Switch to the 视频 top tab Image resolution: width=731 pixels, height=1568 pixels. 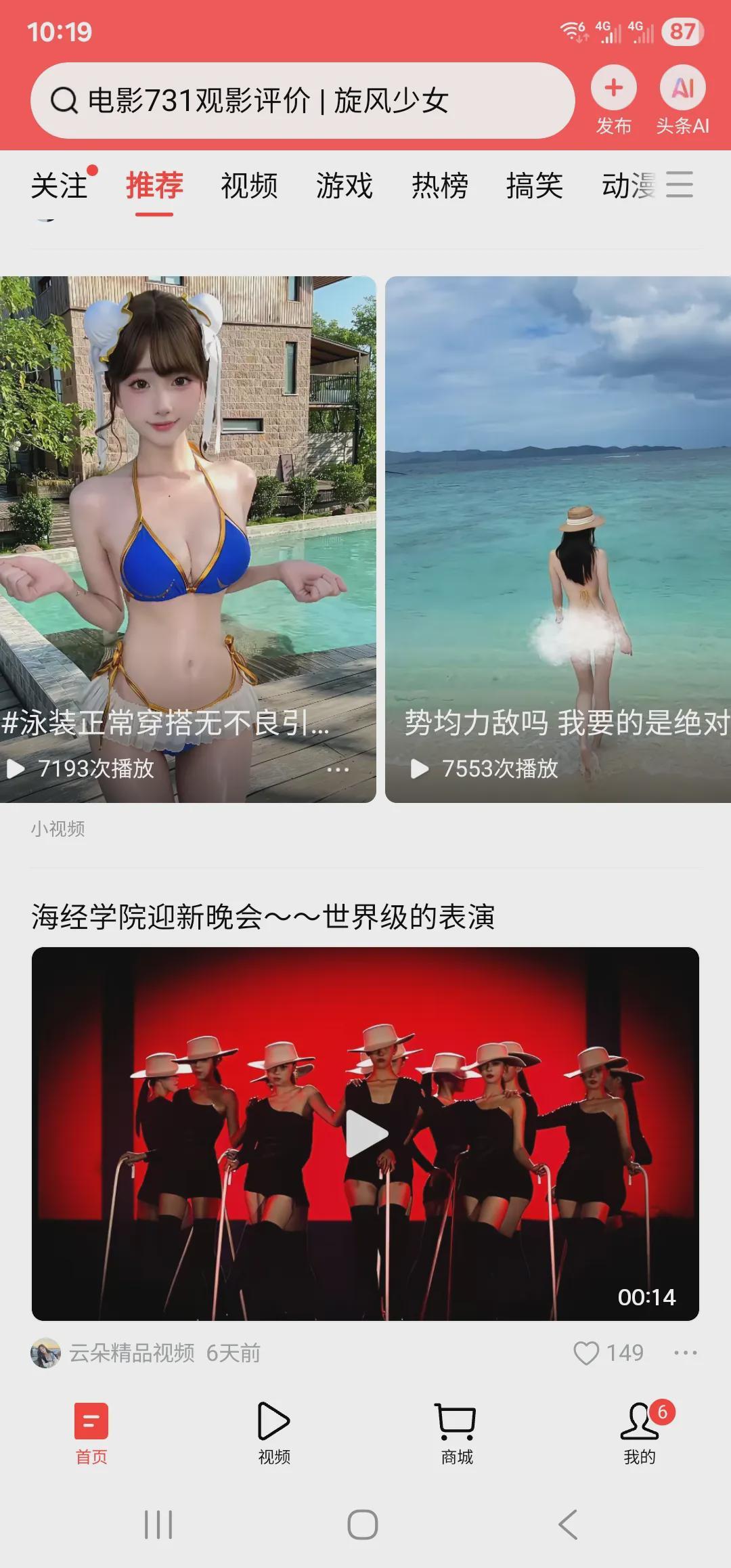[249, 186]
